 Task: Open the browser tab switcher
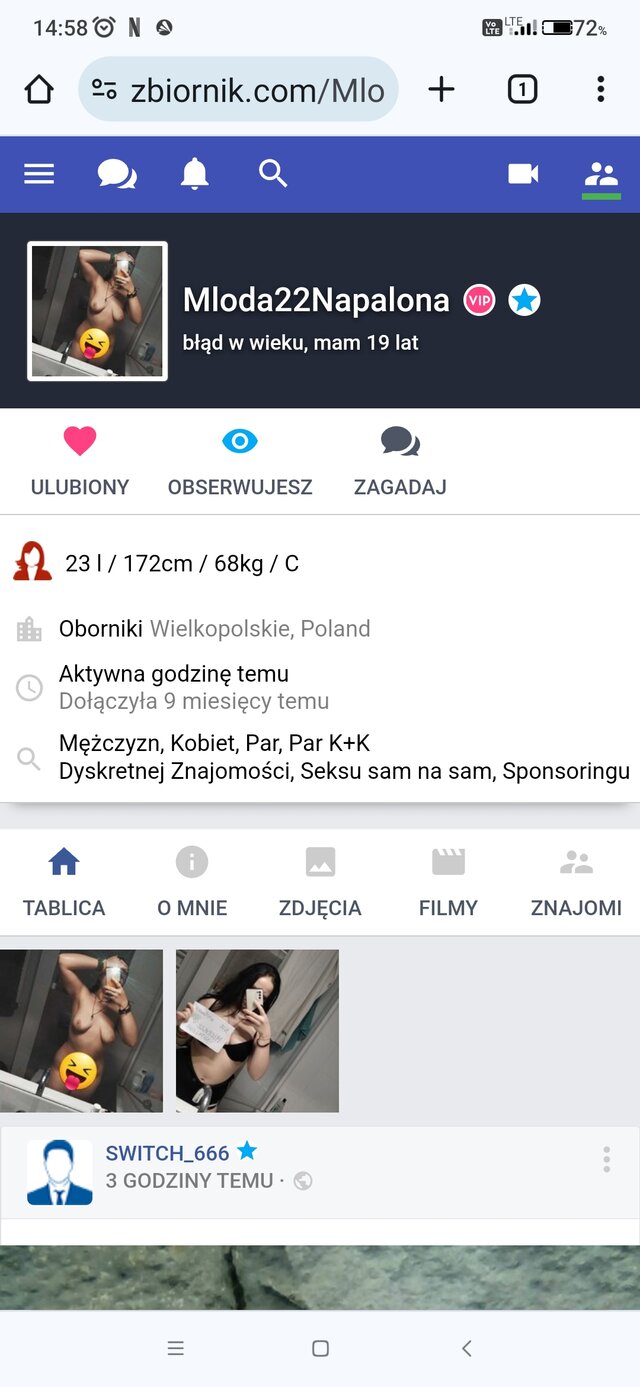point(522,90)
